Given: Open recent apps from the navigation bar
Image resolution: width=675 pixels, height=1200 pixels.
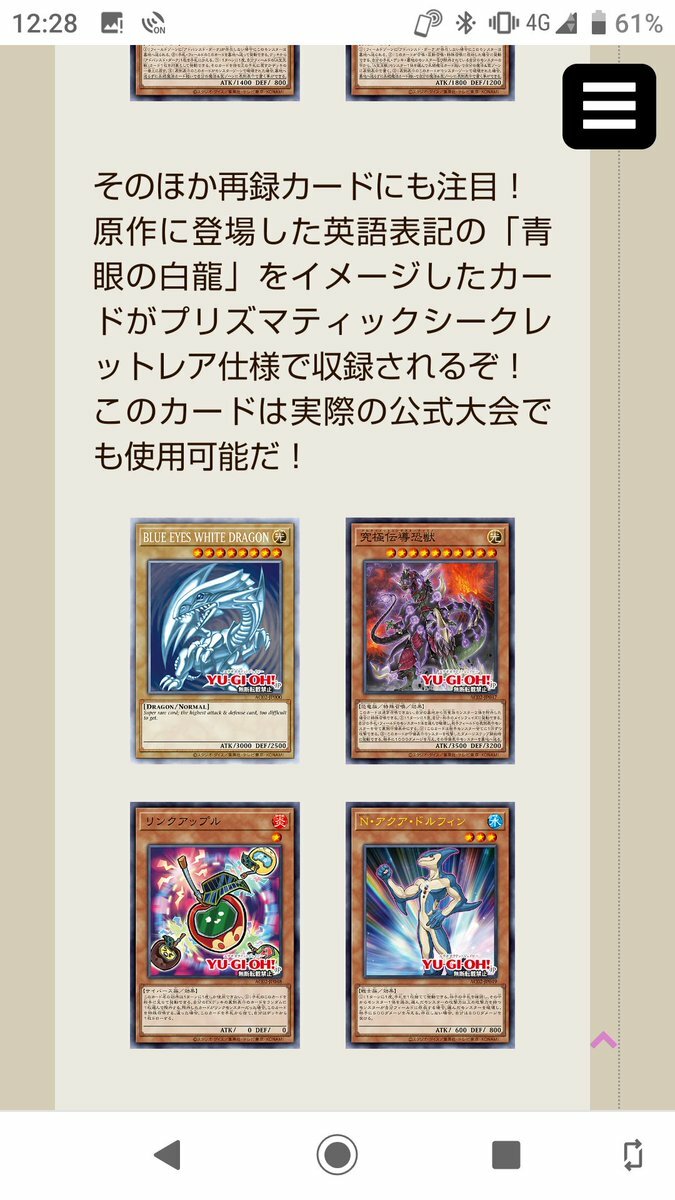Looking at the screenshot, I should [x=506, y=1155].
